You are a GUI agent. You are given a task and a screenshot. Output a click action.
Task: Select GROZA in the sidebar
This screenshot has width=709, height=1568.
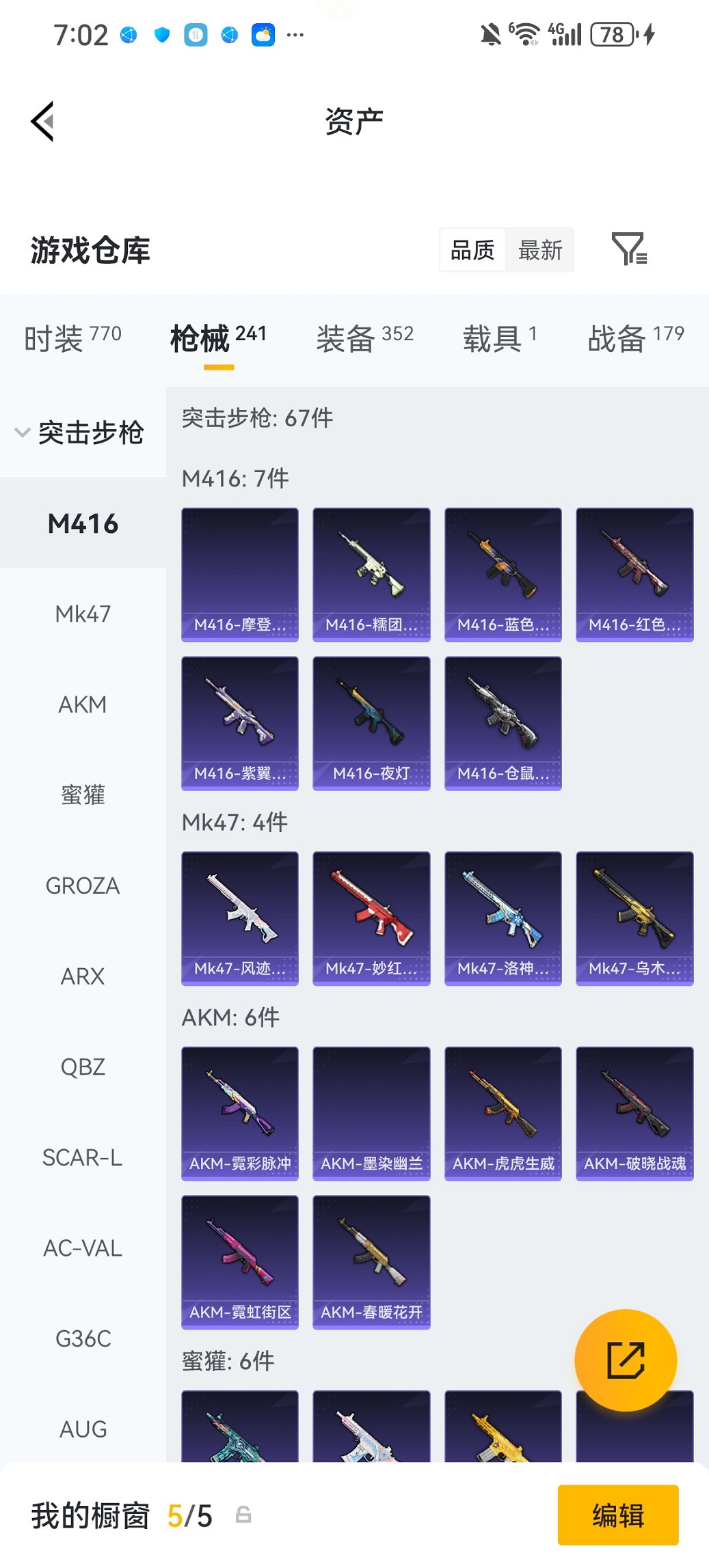pos(83,885)
